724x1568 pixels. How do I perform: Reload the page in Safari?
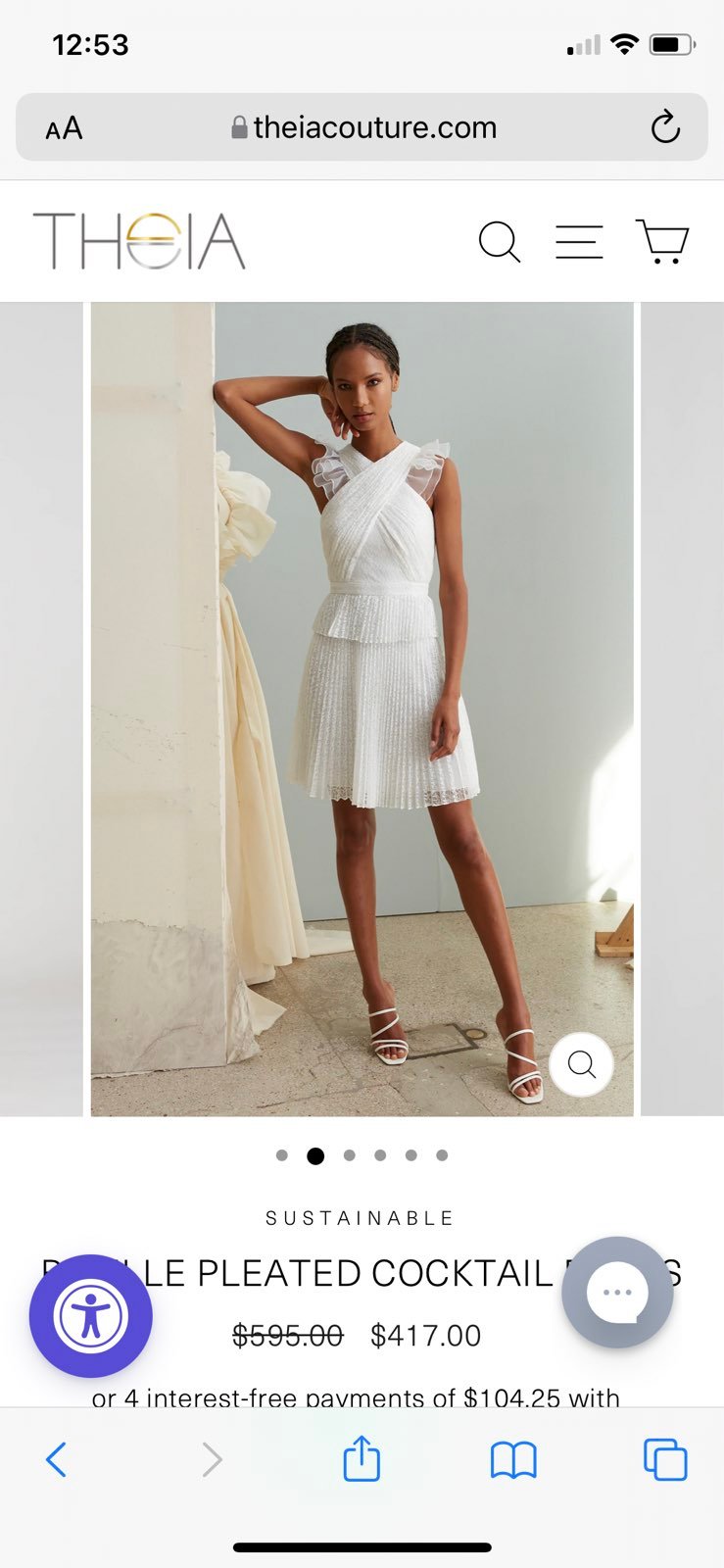point(665,127)
